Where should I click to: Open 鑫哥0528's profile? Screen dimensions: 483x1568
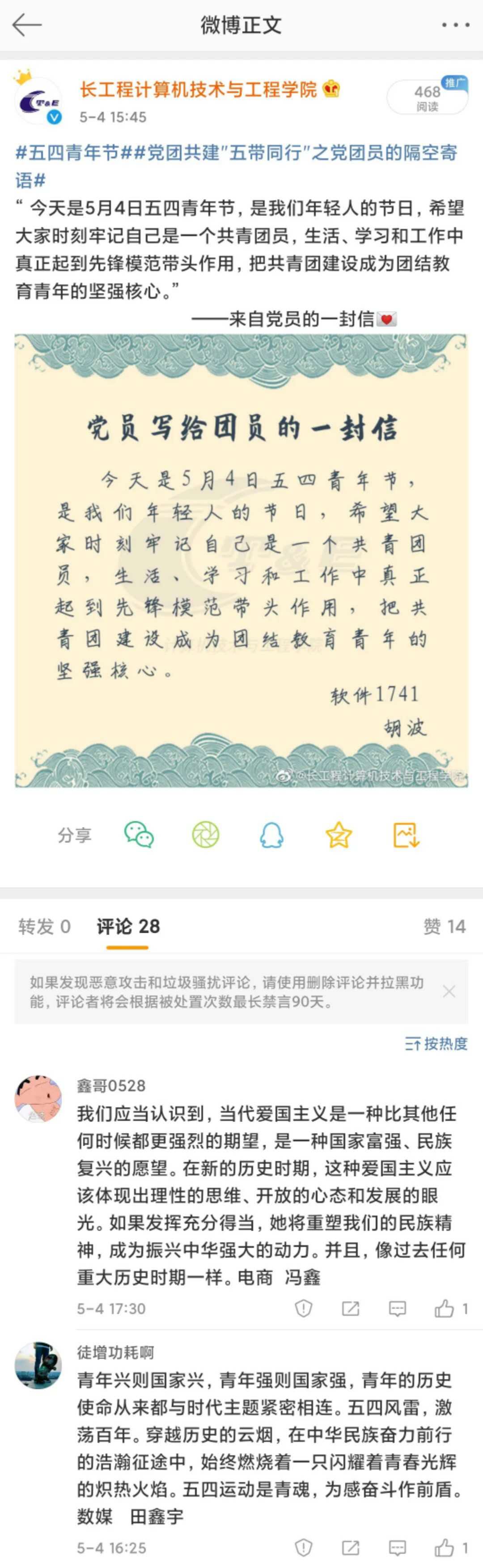point(38,1098)
